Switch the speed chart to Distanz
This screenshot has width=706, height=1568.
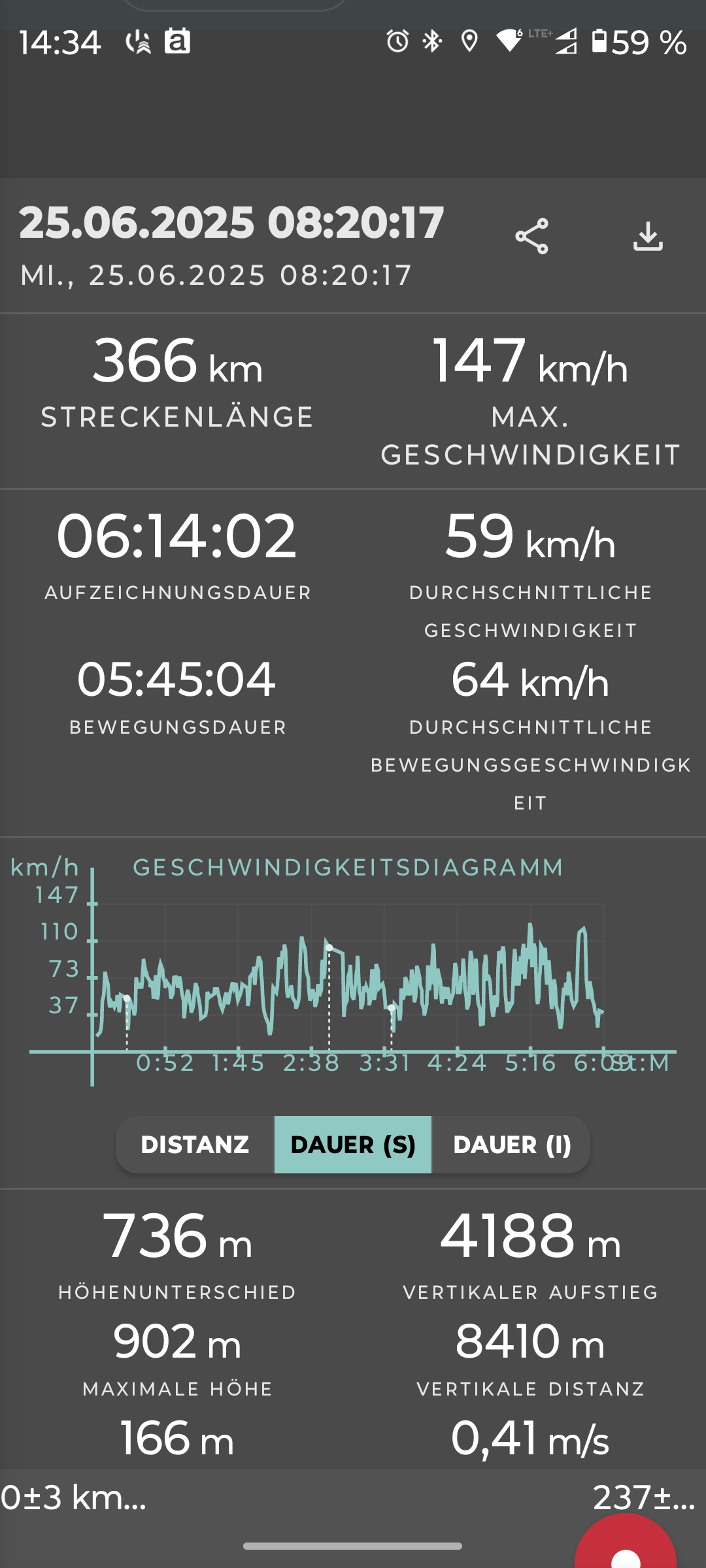tap(195, 1145)
